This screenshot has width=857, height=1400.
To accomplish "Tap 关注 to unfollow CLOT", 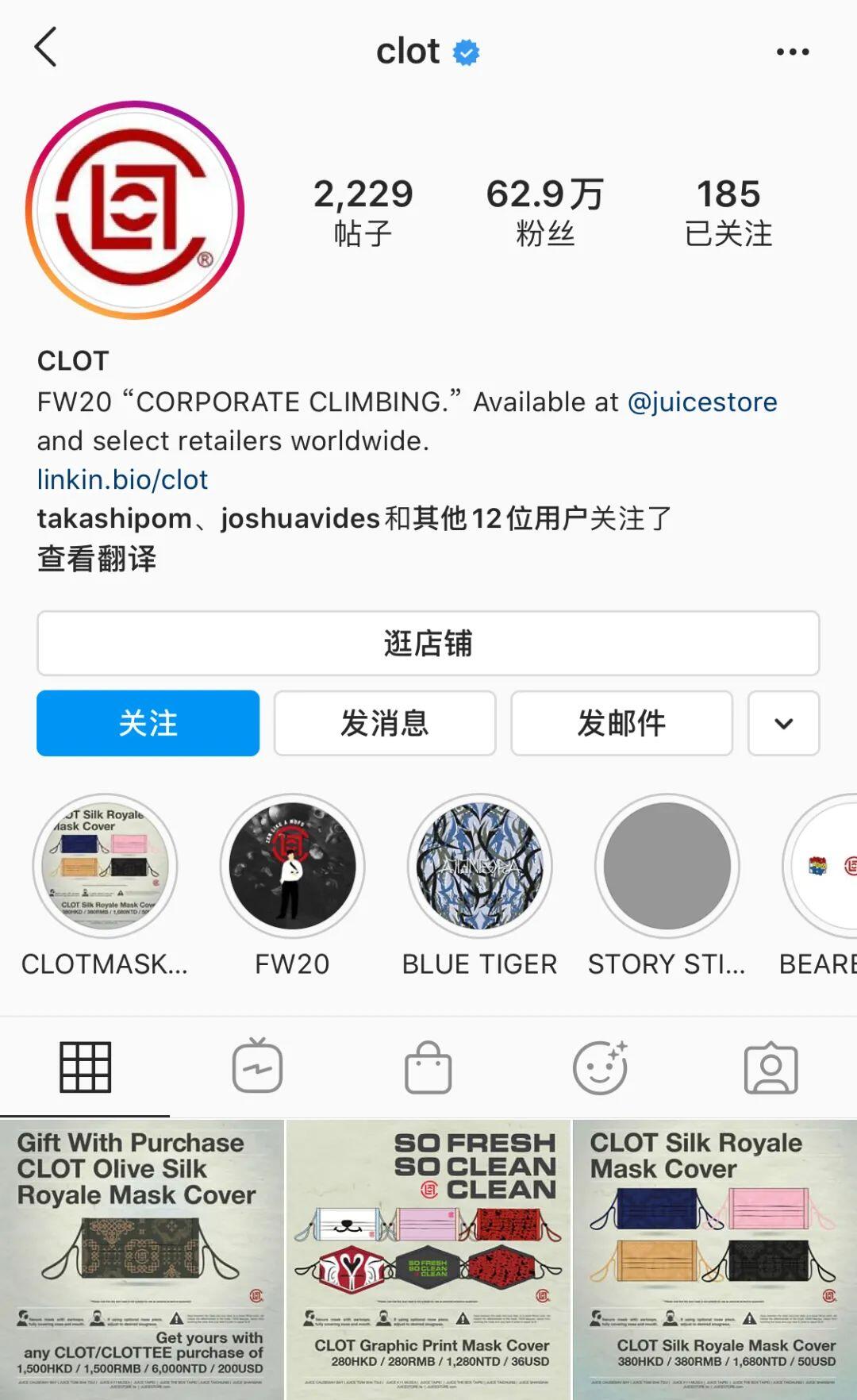I will point(148,723).
